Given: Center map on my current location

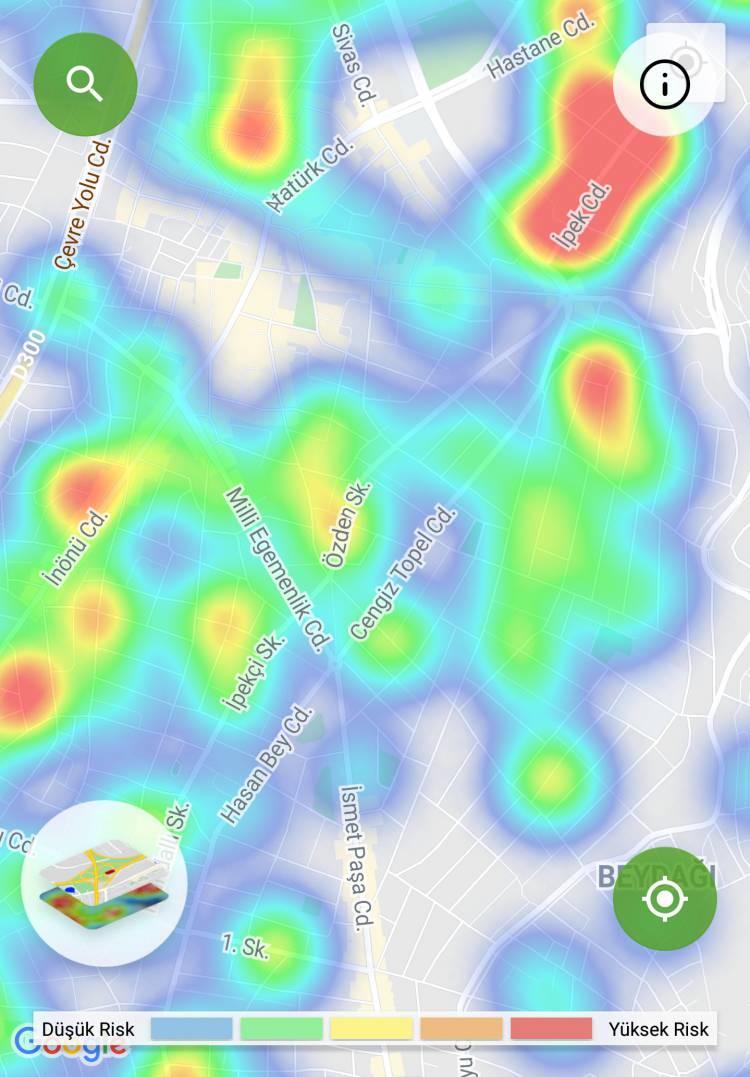Looking at the screenshot, I should point(665,899).
